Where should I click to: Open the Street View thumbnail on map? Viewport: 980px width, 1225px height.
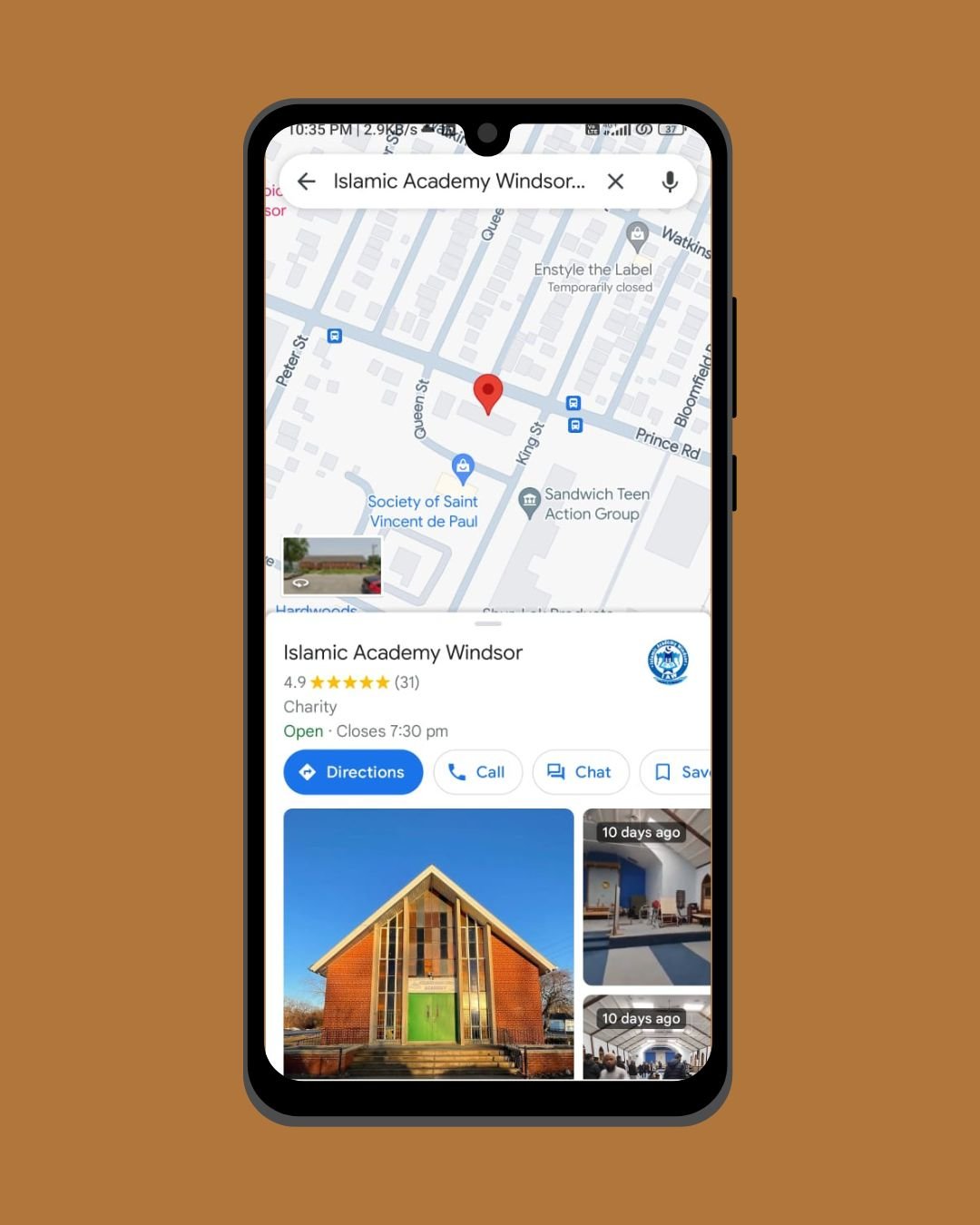[332, 566]
